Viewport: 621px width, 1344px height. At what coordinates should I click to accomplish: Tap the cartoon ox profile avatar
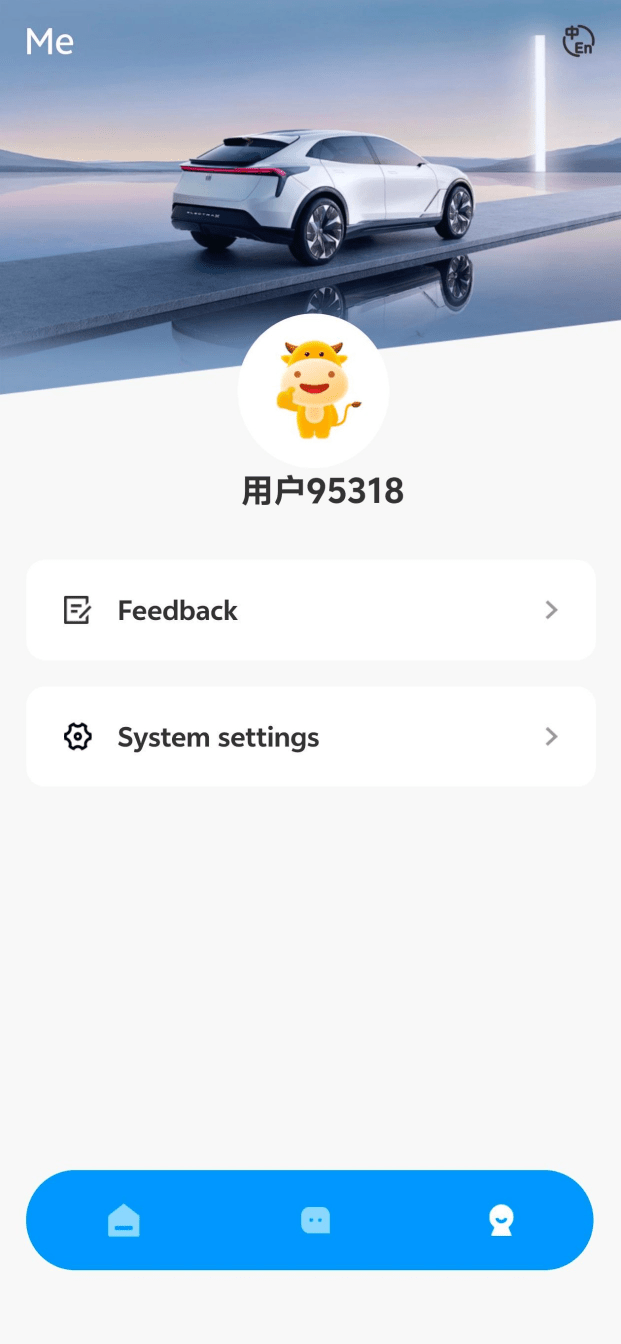coord(313,390)
